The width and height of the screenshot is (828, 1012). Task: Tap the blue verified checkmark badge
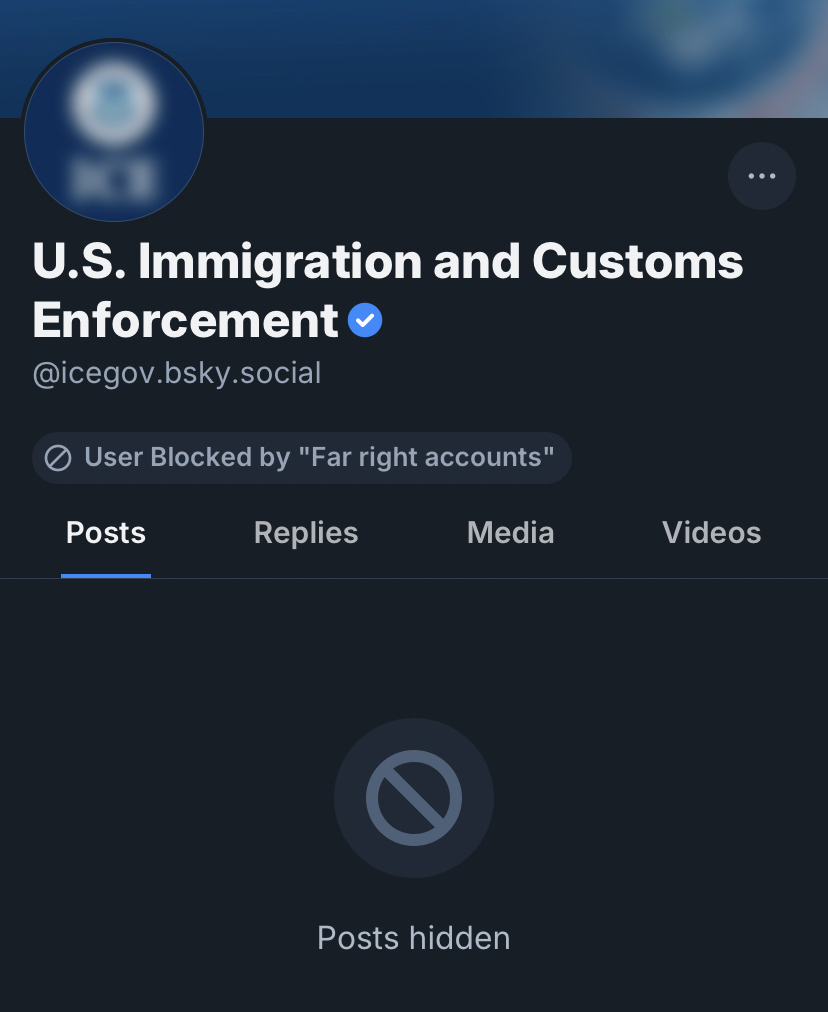365,321
